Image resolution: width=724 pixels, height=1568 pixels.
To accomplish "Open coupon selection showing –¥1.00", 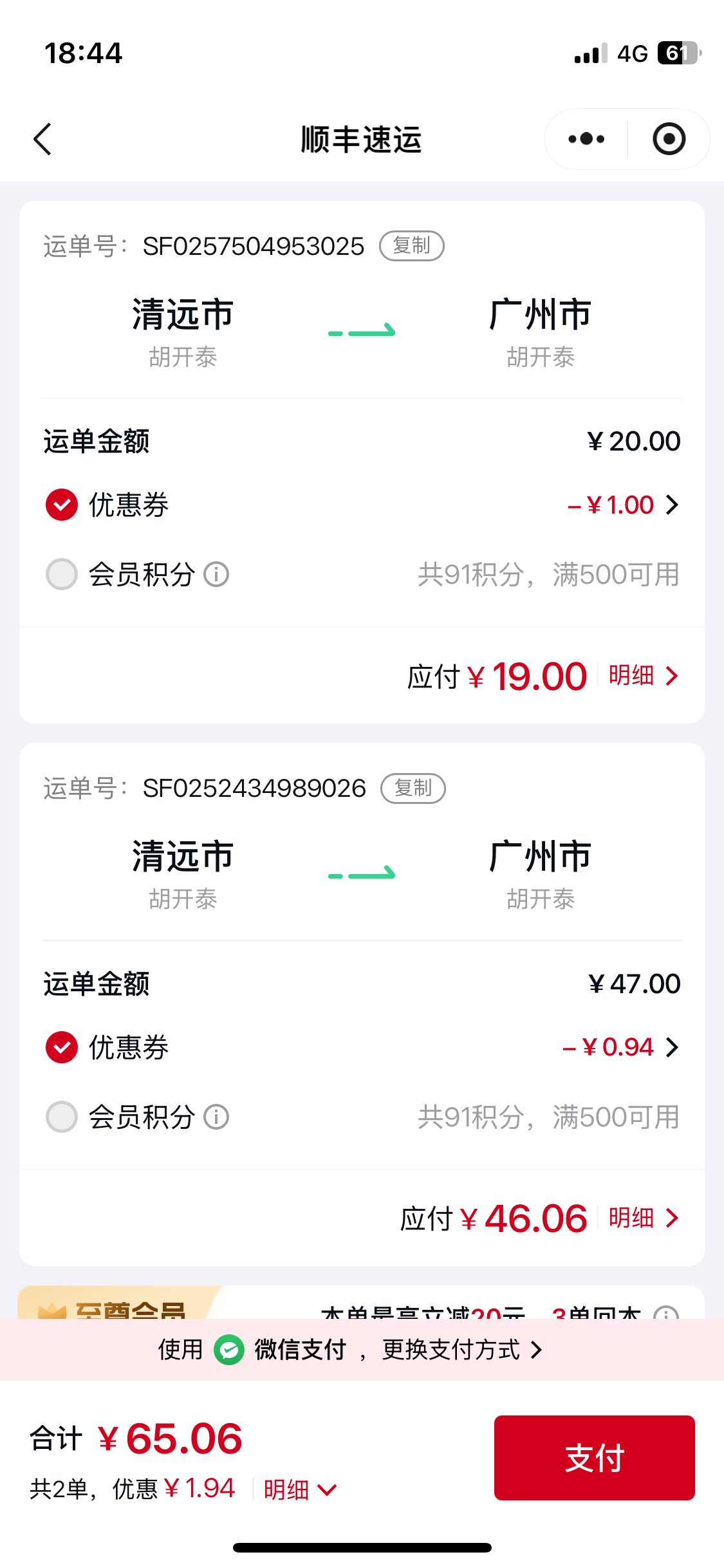I will pos(623,505).
